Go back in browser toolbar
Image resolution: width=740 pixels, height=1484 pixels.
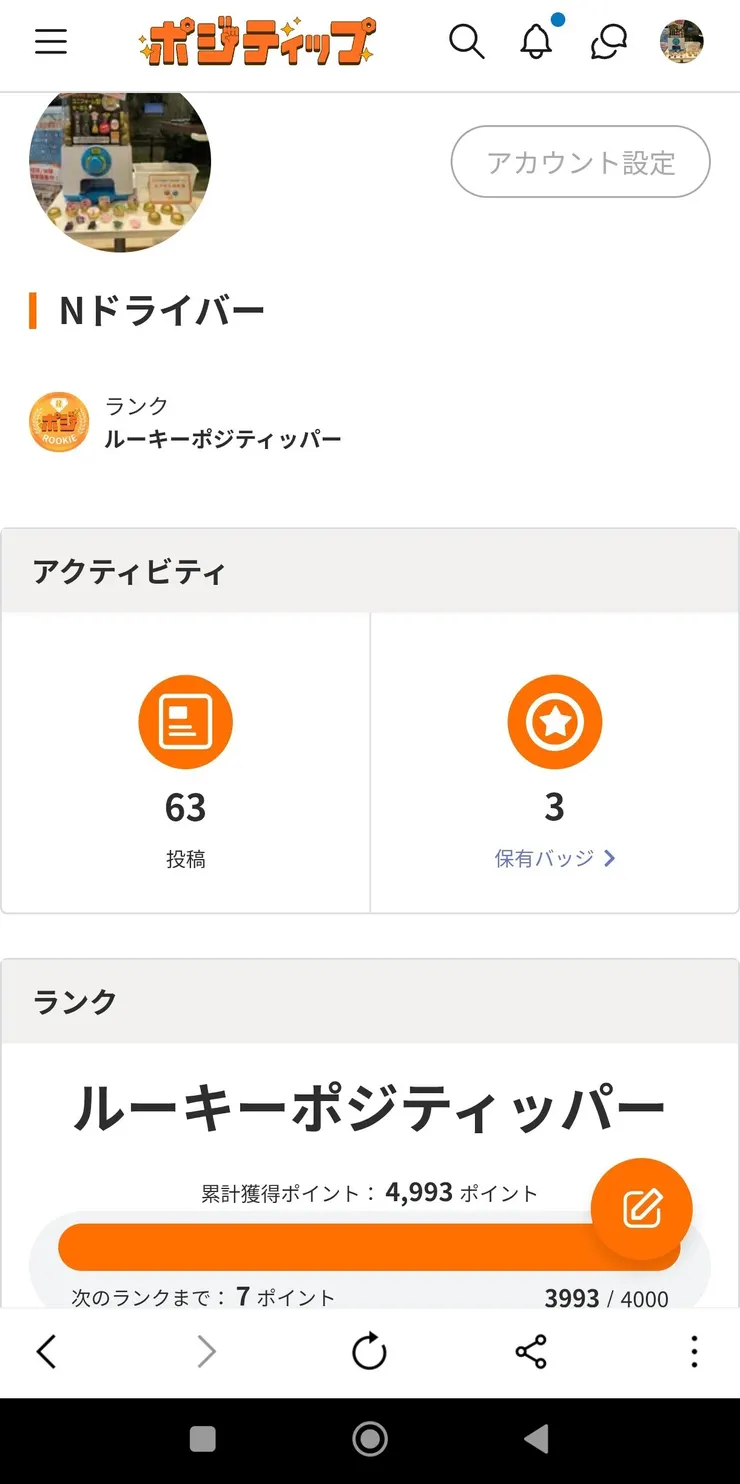46,1352
